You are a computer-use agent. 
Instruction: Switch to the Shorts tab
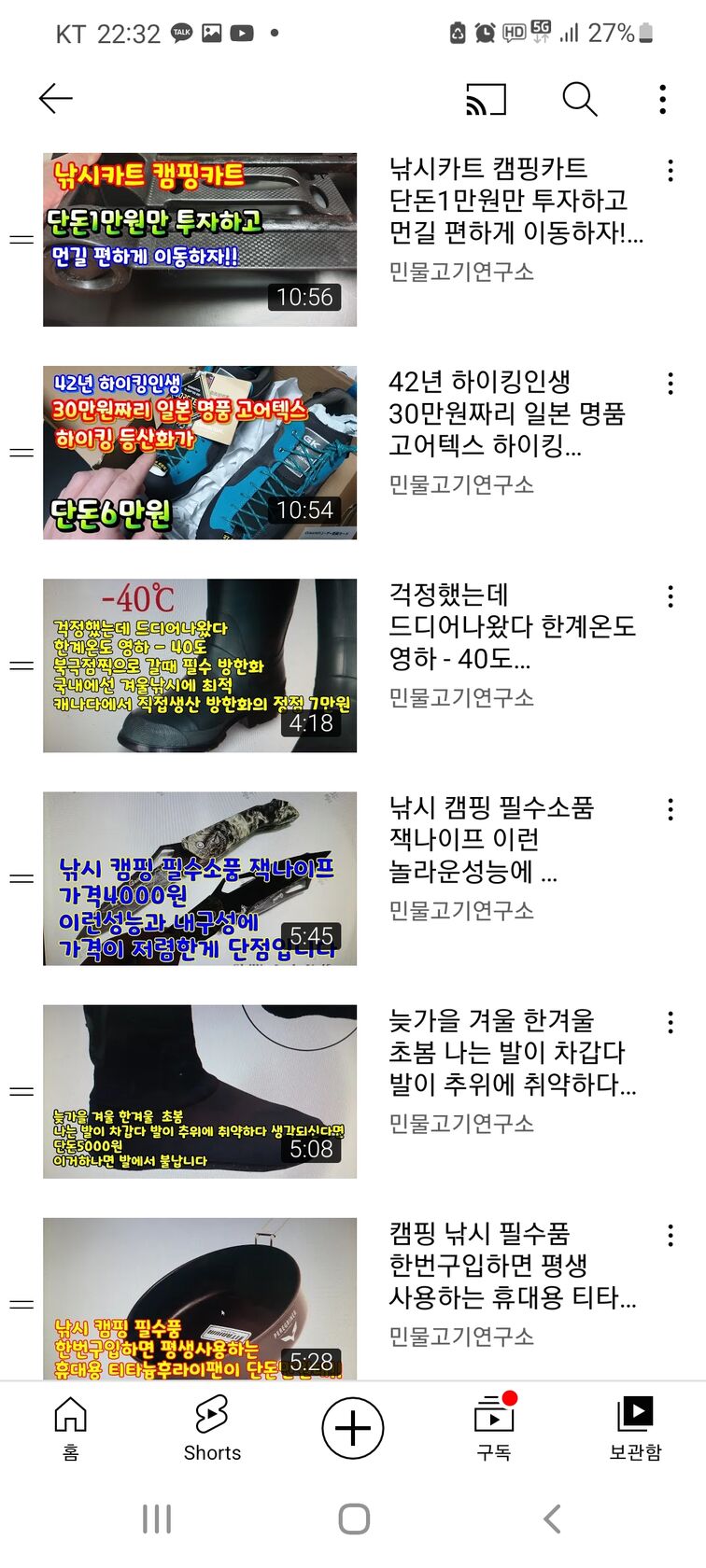click(x=212, y=1428)
